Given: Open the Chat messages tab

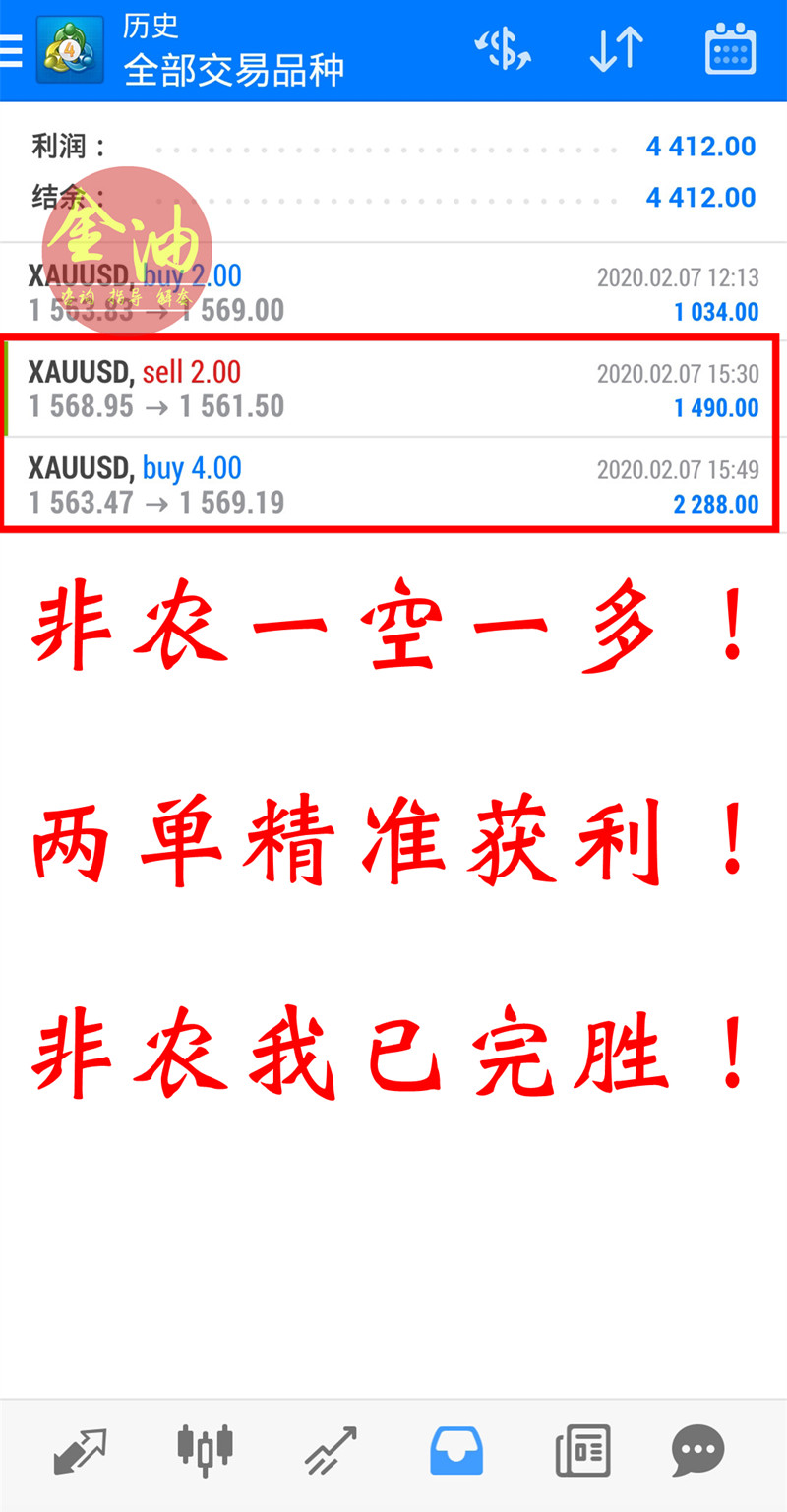Looking at the screenshot, I should [x=698, y=1450].
